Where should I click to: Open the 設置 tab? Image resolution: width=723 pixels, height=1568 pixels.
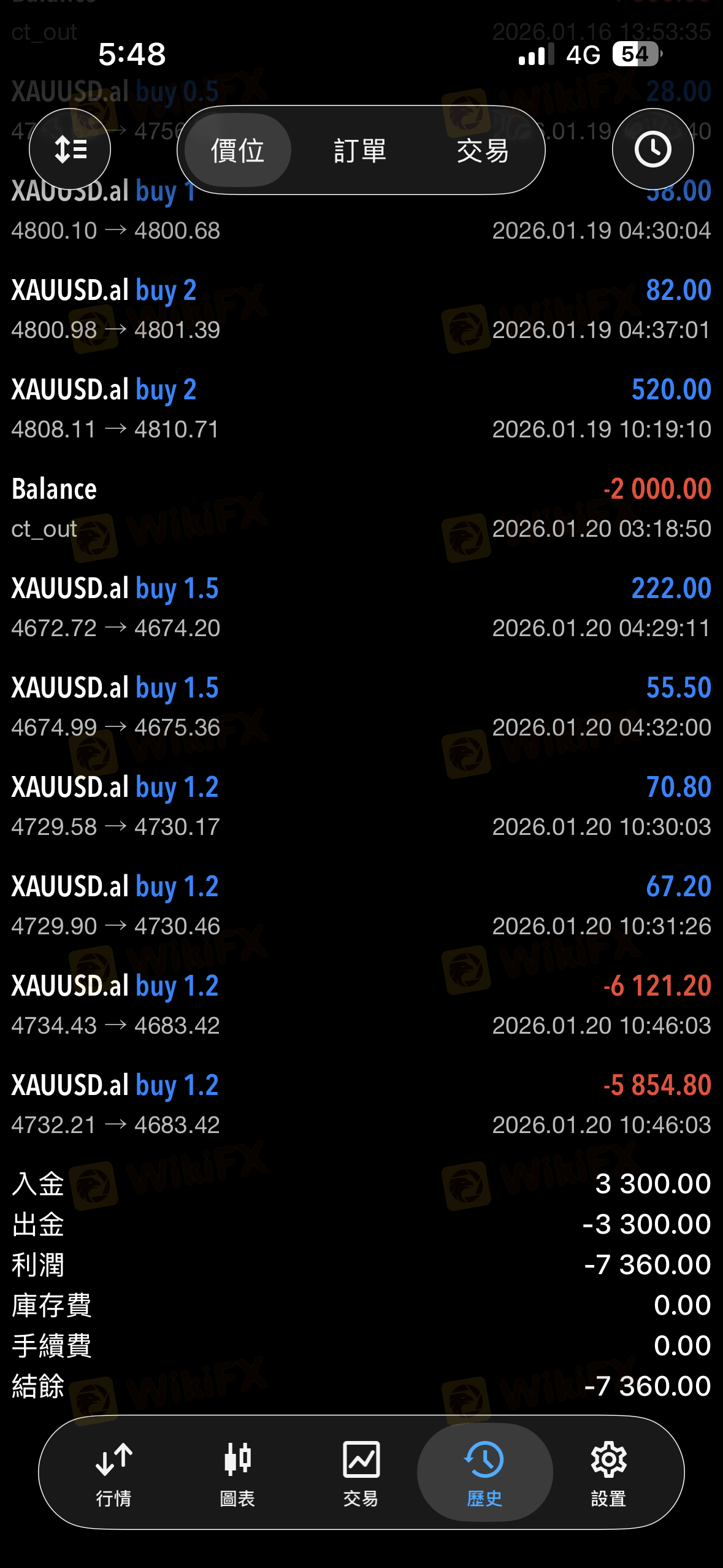pos(608,1472)
